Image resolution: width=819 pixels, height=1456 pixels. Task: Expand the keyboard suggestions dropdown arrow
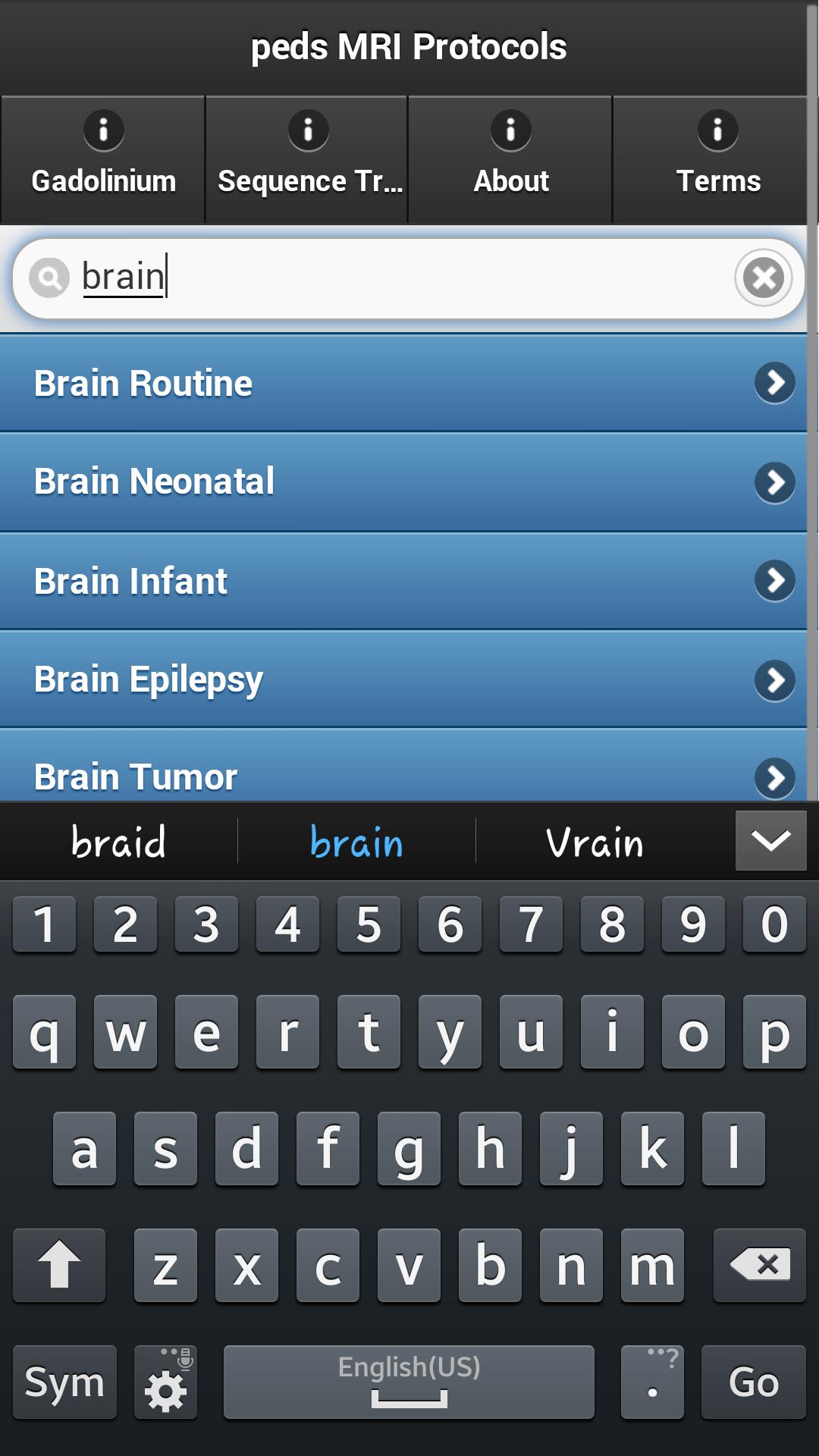pos(770,840)
